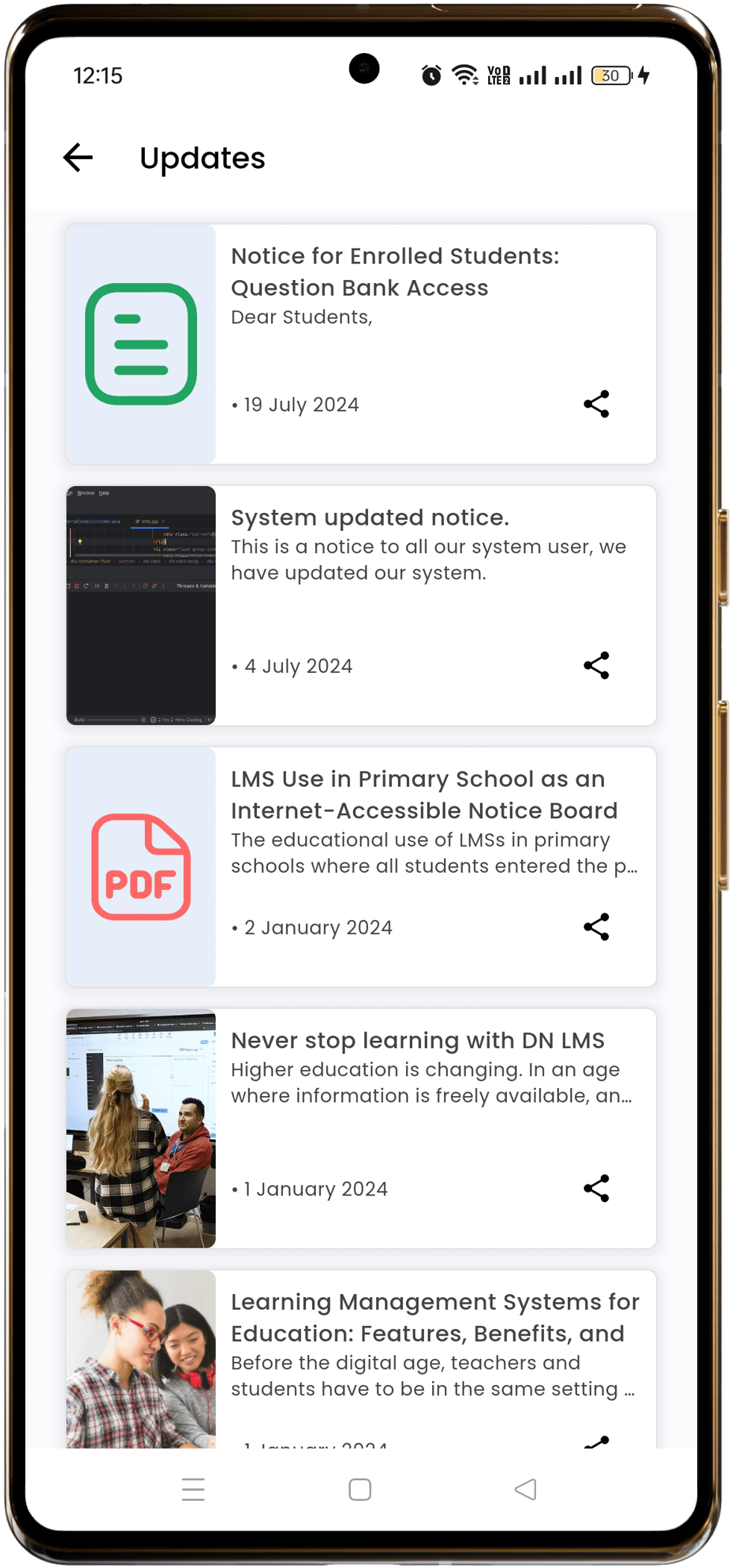Open Learning Management Systems for Education article

click(434, 1317)
